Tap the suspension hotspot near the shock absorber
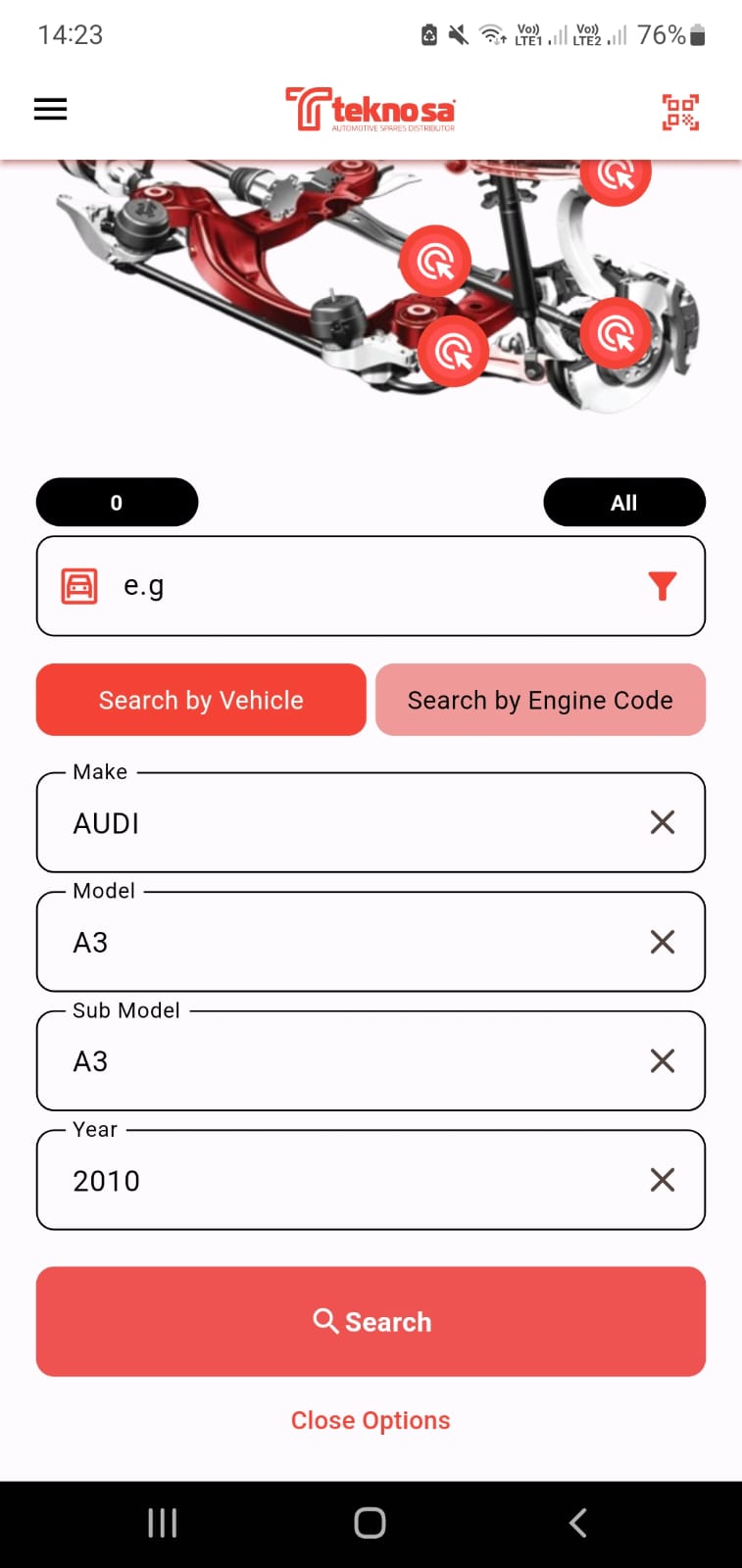 436,260
